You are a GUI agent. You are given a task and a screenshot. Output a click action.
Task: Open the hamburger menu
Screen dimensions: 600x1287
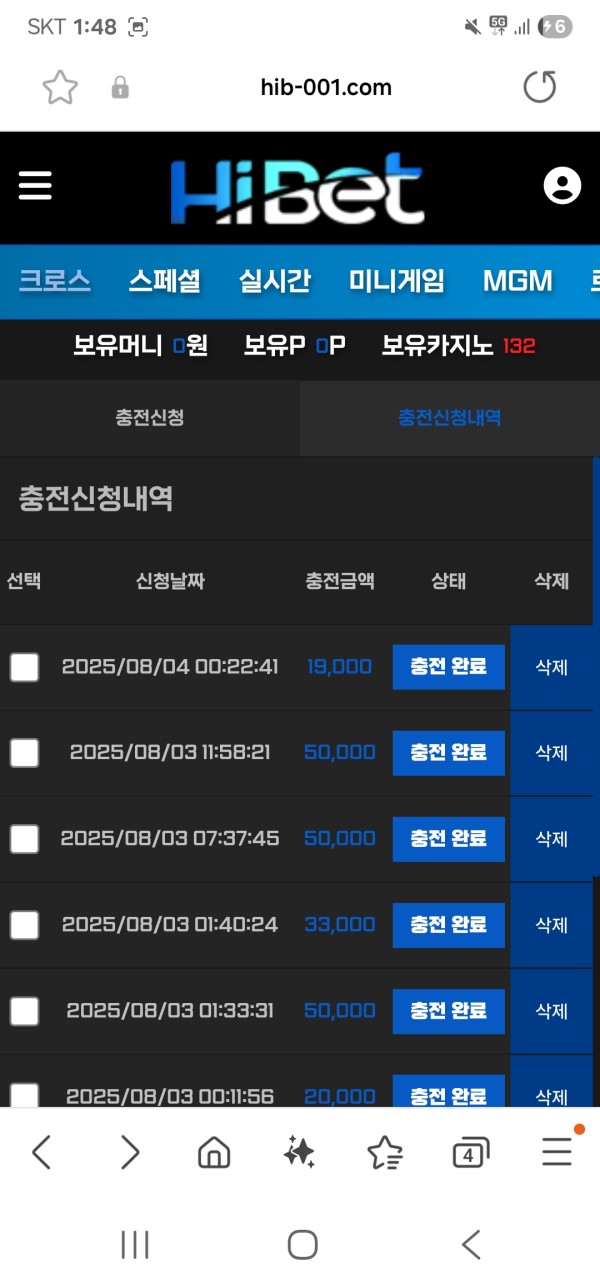point(35,185)
